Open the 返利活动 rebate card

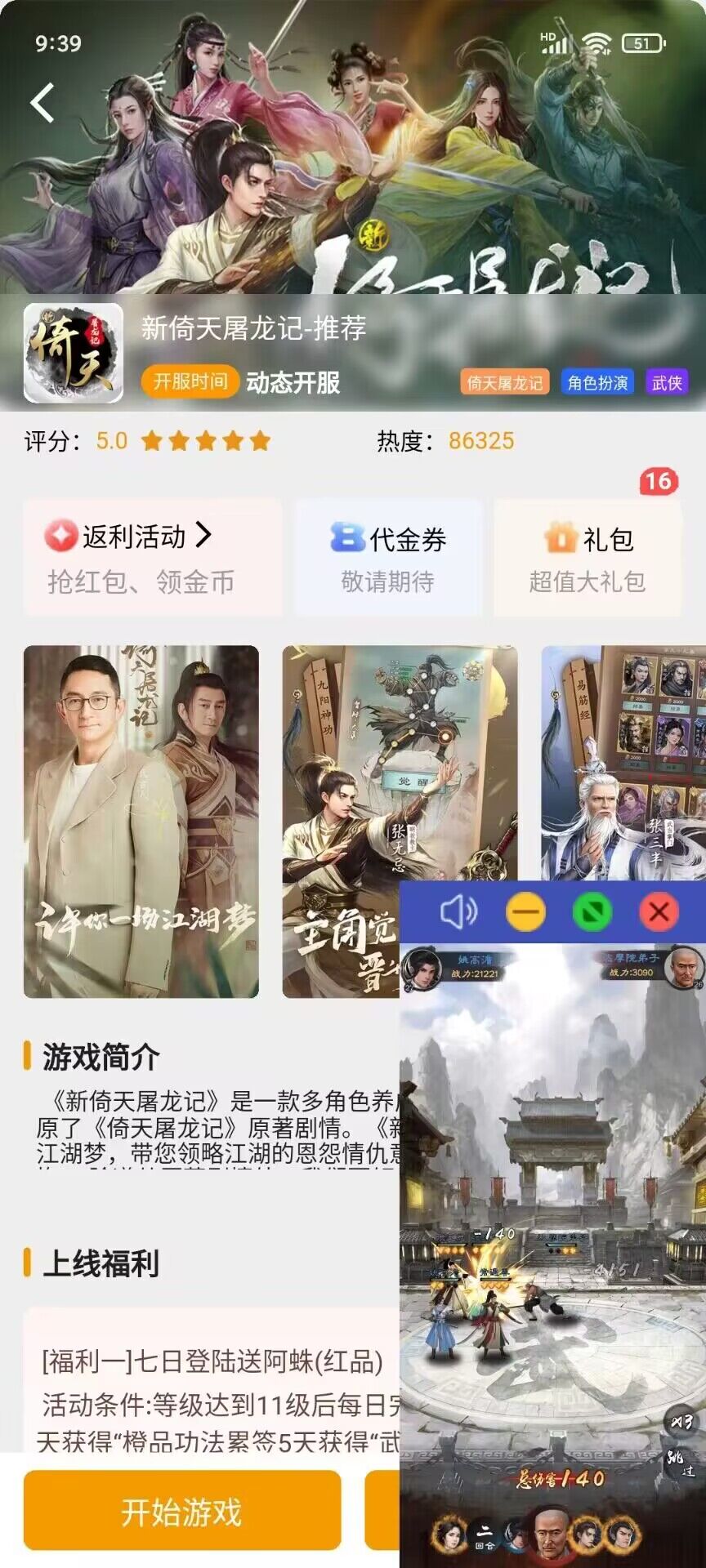[x=153, y=557]
